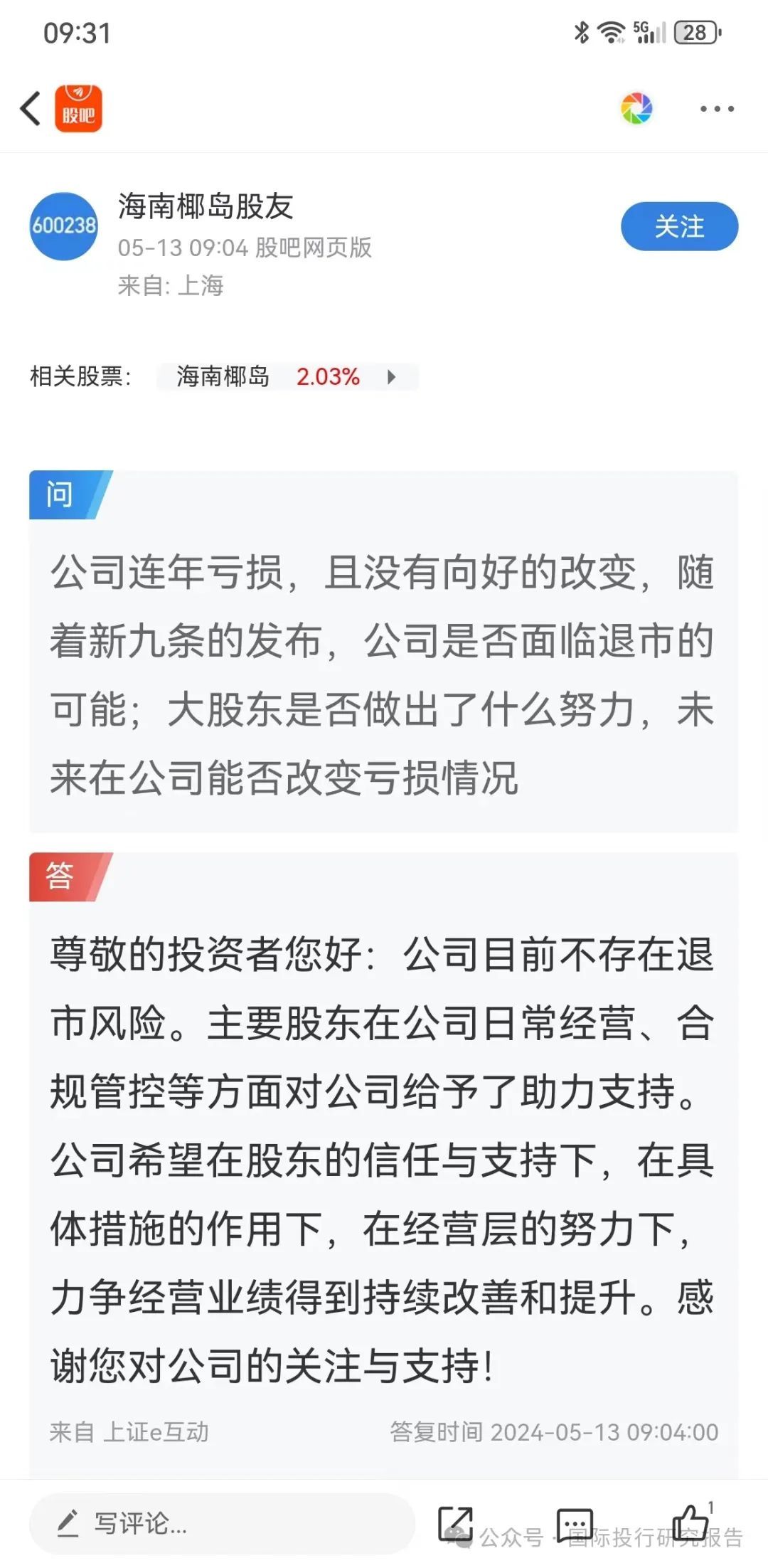Share this post via the share icon
Viewport: 768px width, 1568px height.
click(455, 1523)
